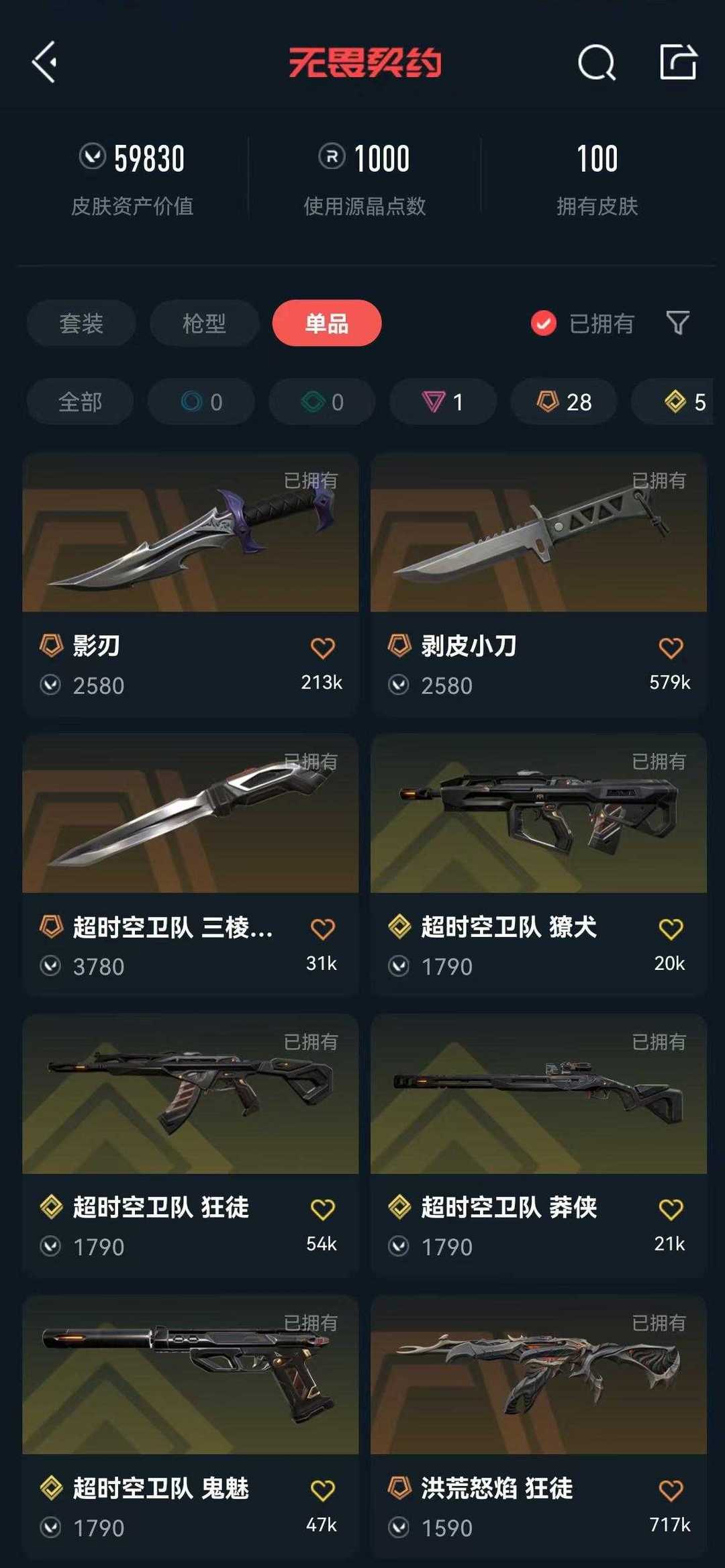Image resolution: width=725 pixels, height=1568 pixels.
Task: Open the 超时空卫队 獠犬 skin card
Action: pyautogui.click(x=538, y=865)
